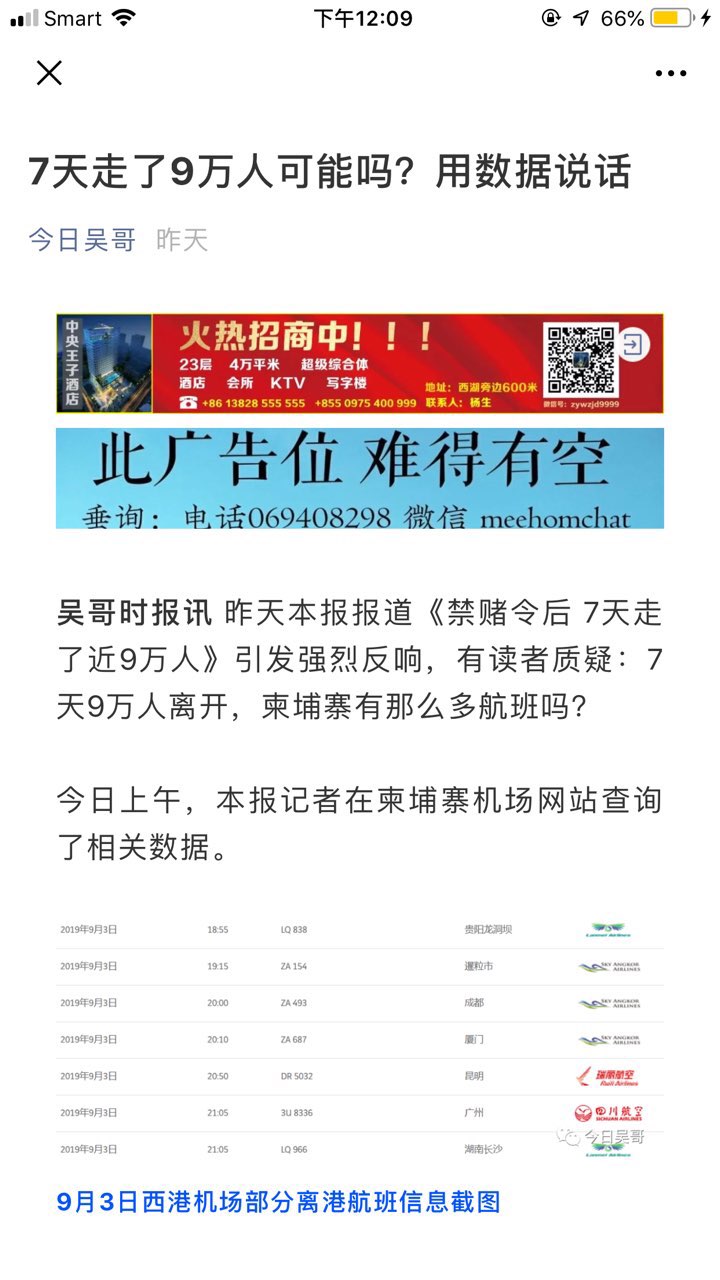Open the three-dot more options menu
Image resolution: width=720 pixels, height=1280 pixels.
click(x=670, y=73)
